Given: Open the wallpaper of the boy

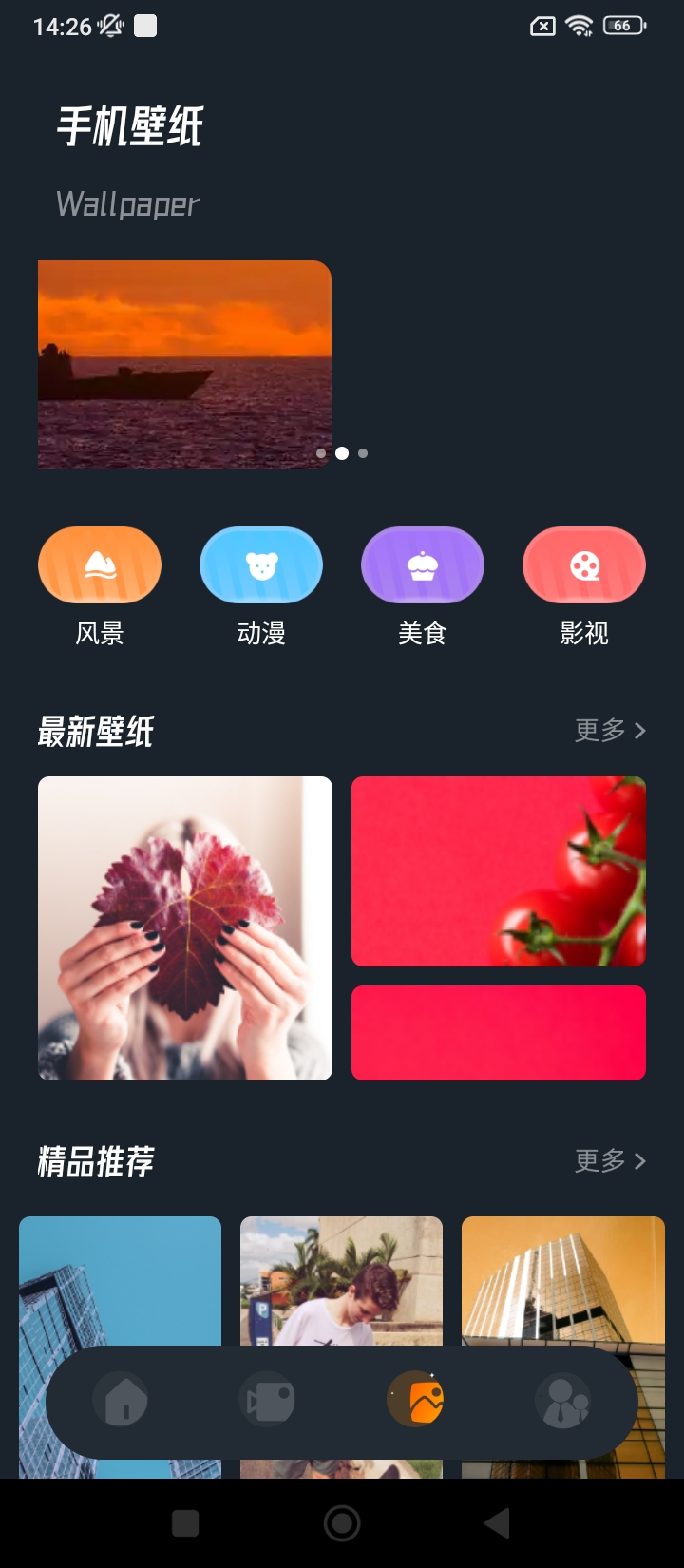Looking at the screenshot, I should 341,1279.
